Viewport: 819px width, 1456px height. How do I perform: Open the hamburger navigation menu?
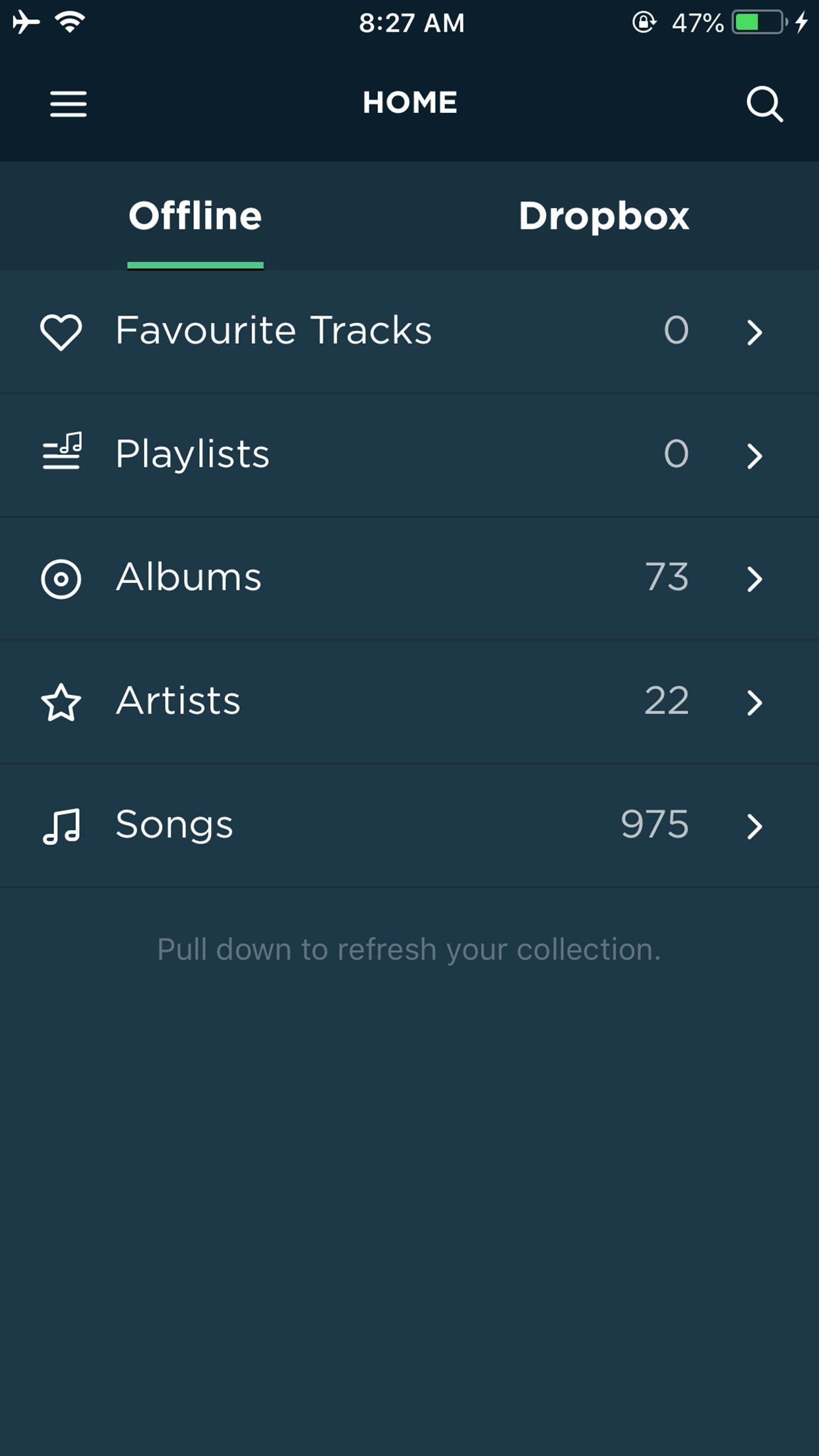pos(68,104)
